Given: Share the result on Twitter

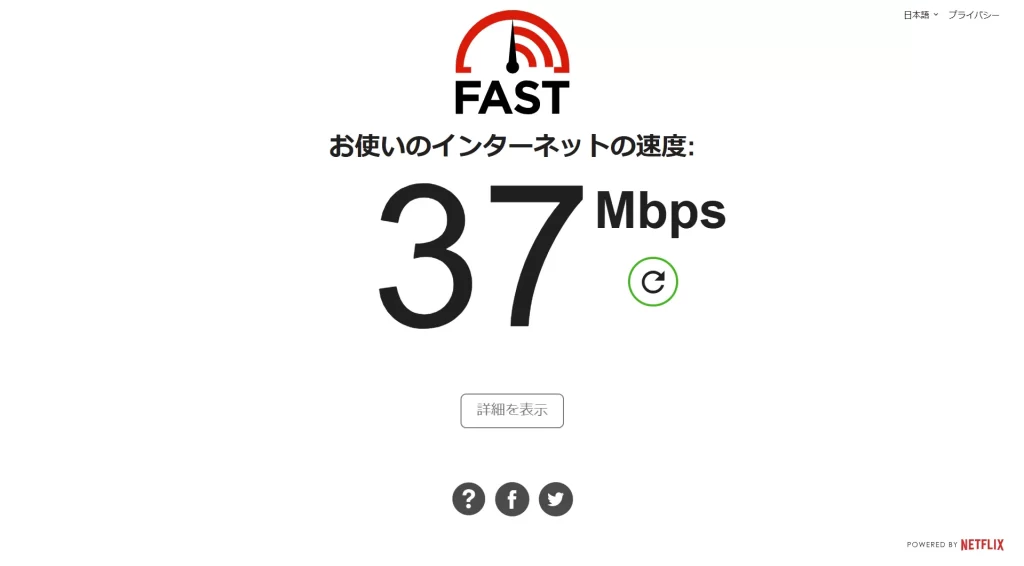Looking at the screenshot, I should [556, 498].
